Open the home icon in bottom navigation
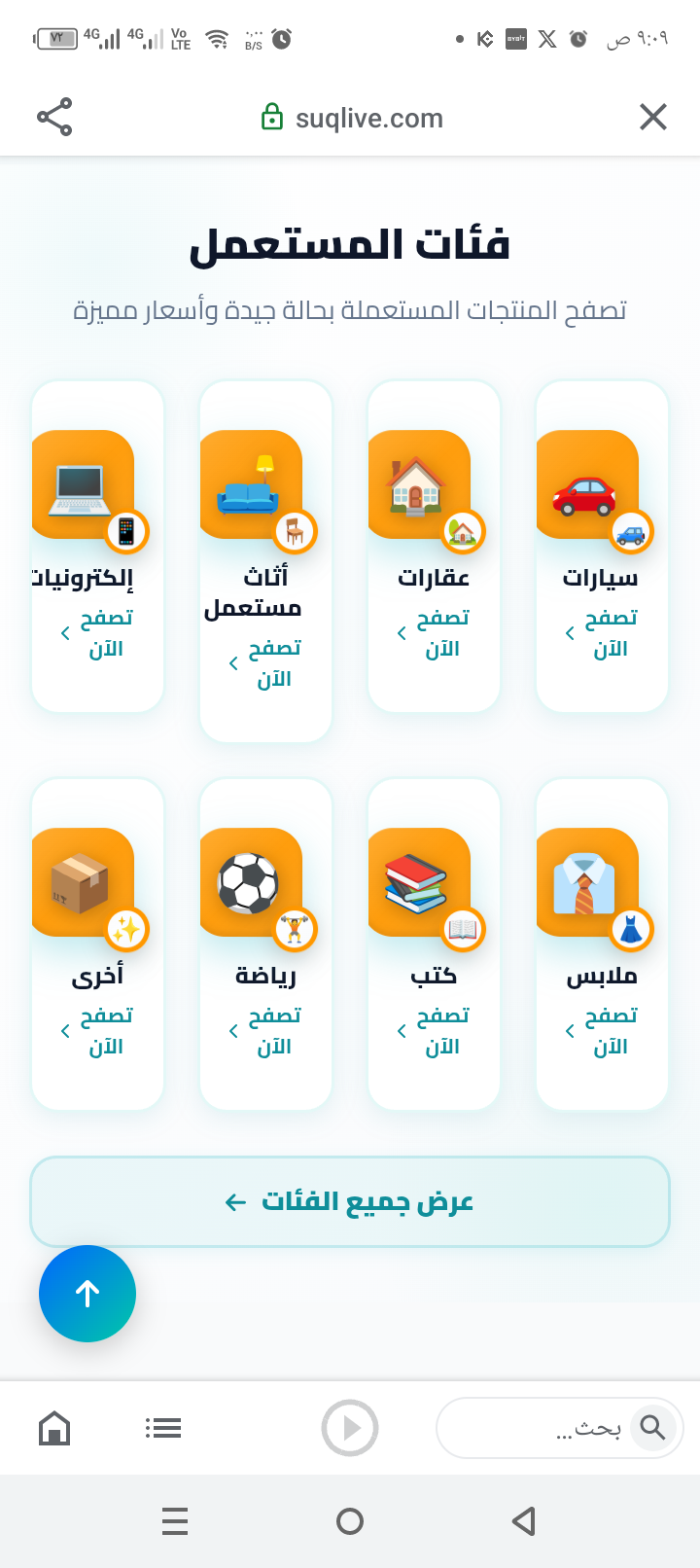The image size is (700, 1568). point(54,1427)
